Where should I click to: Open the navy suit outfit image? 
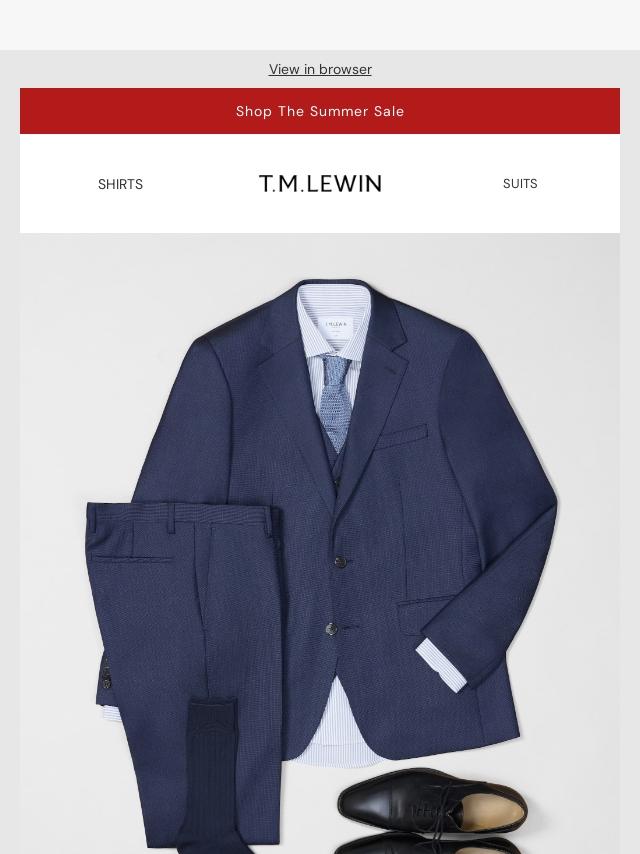click(320, 540)
